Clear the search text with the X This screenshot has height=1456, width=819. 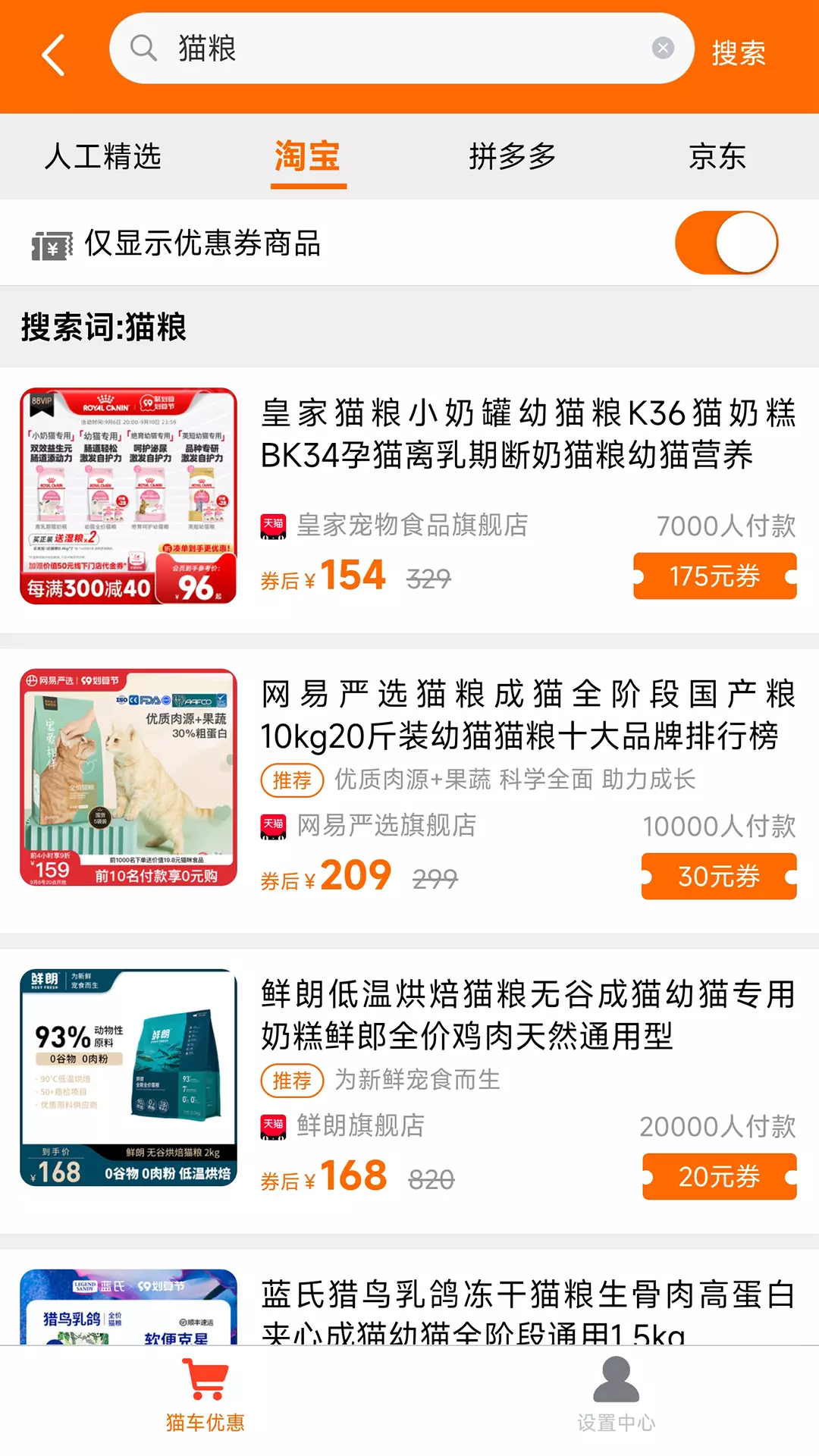coord(663,49)
